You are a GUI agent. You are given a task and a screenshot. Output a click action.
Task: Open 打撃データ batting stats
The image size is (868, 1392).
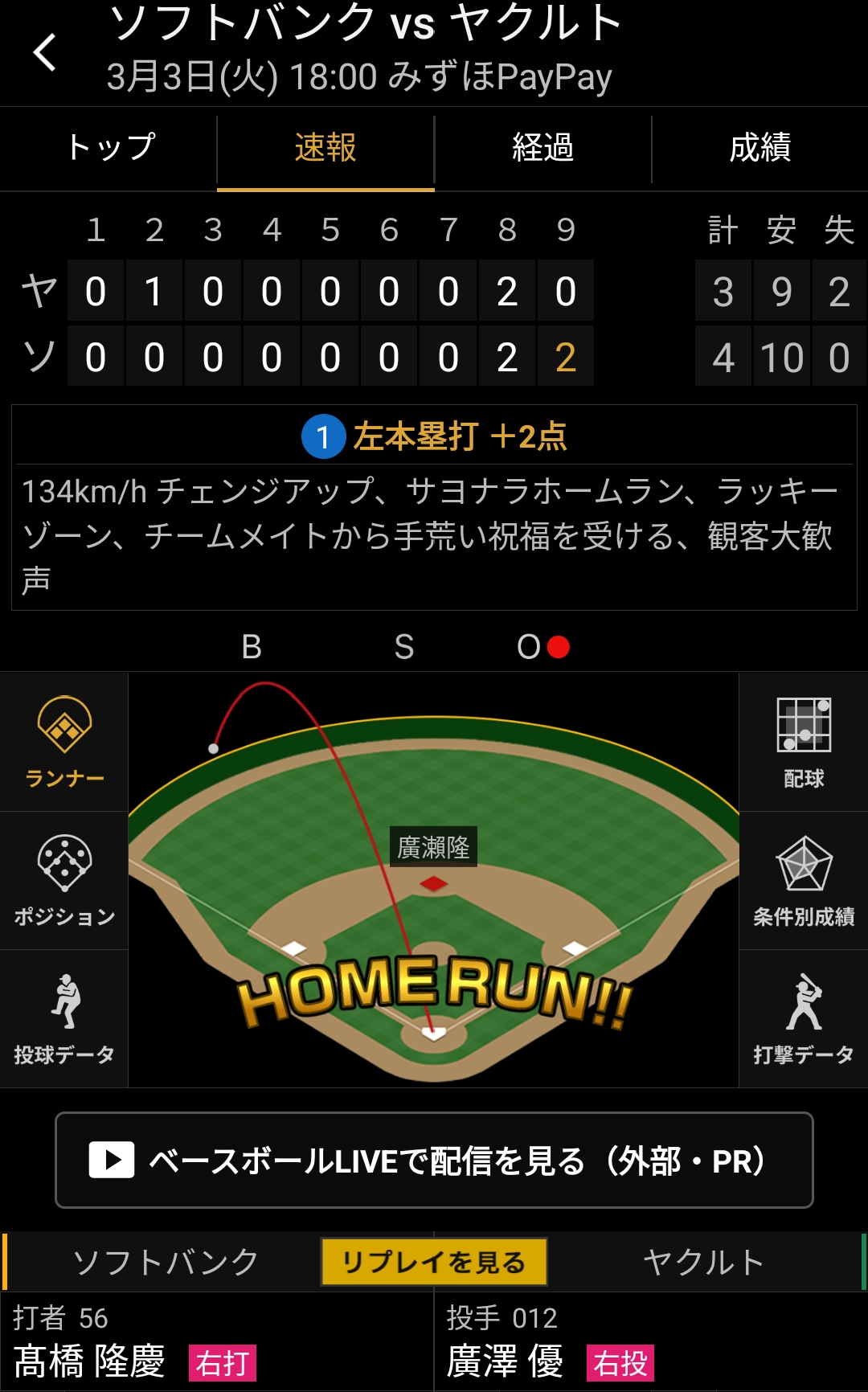[804, 1019]
